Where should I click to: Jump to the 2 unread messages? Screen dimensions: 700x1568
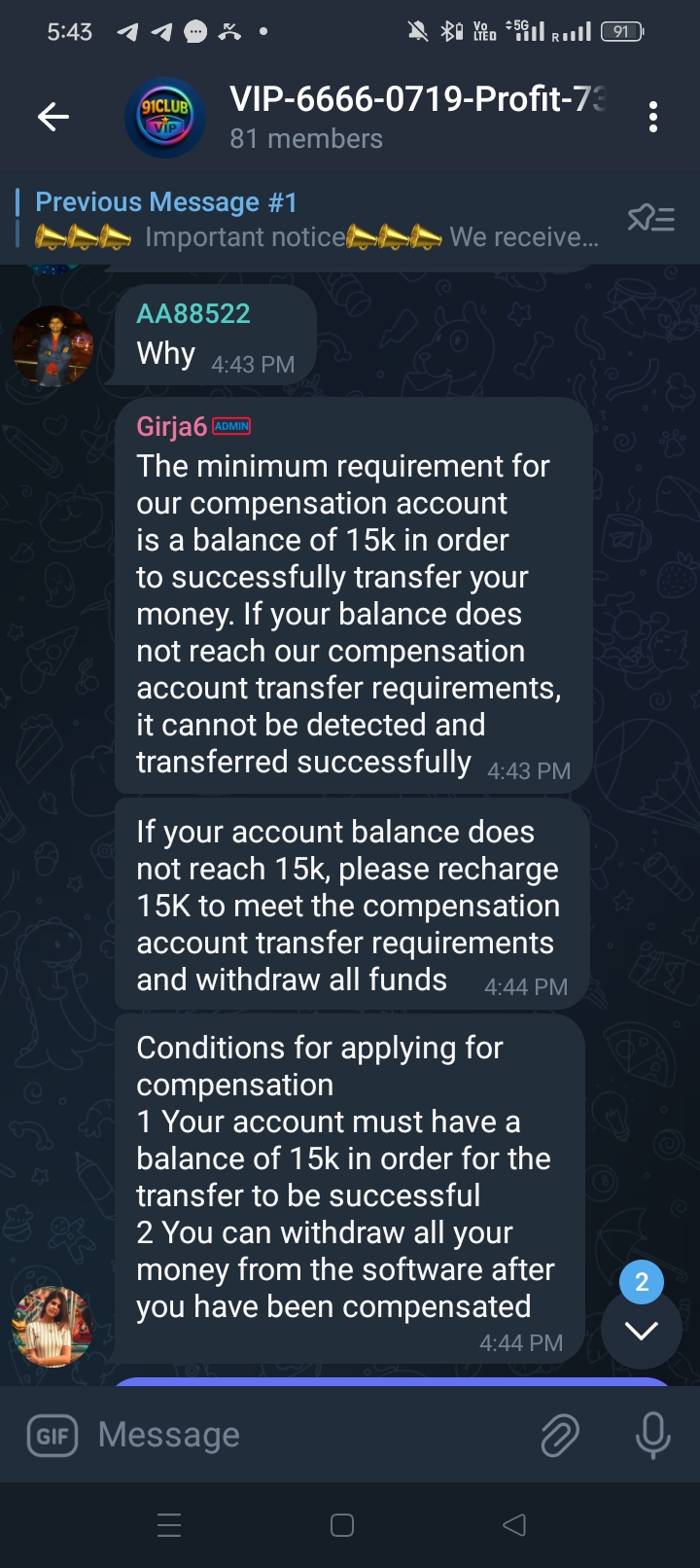click(x=642, y=1327)
